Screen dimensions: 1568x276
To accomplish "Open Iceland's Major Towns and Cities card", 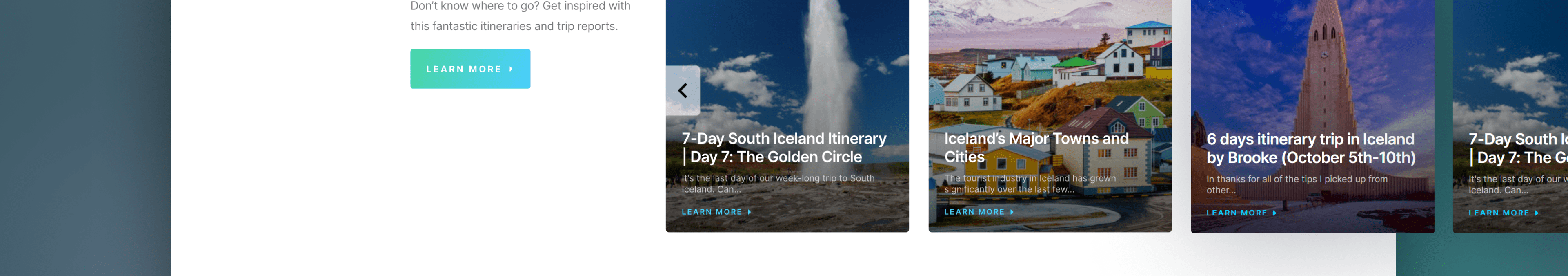I will (x=1036, y=148).
